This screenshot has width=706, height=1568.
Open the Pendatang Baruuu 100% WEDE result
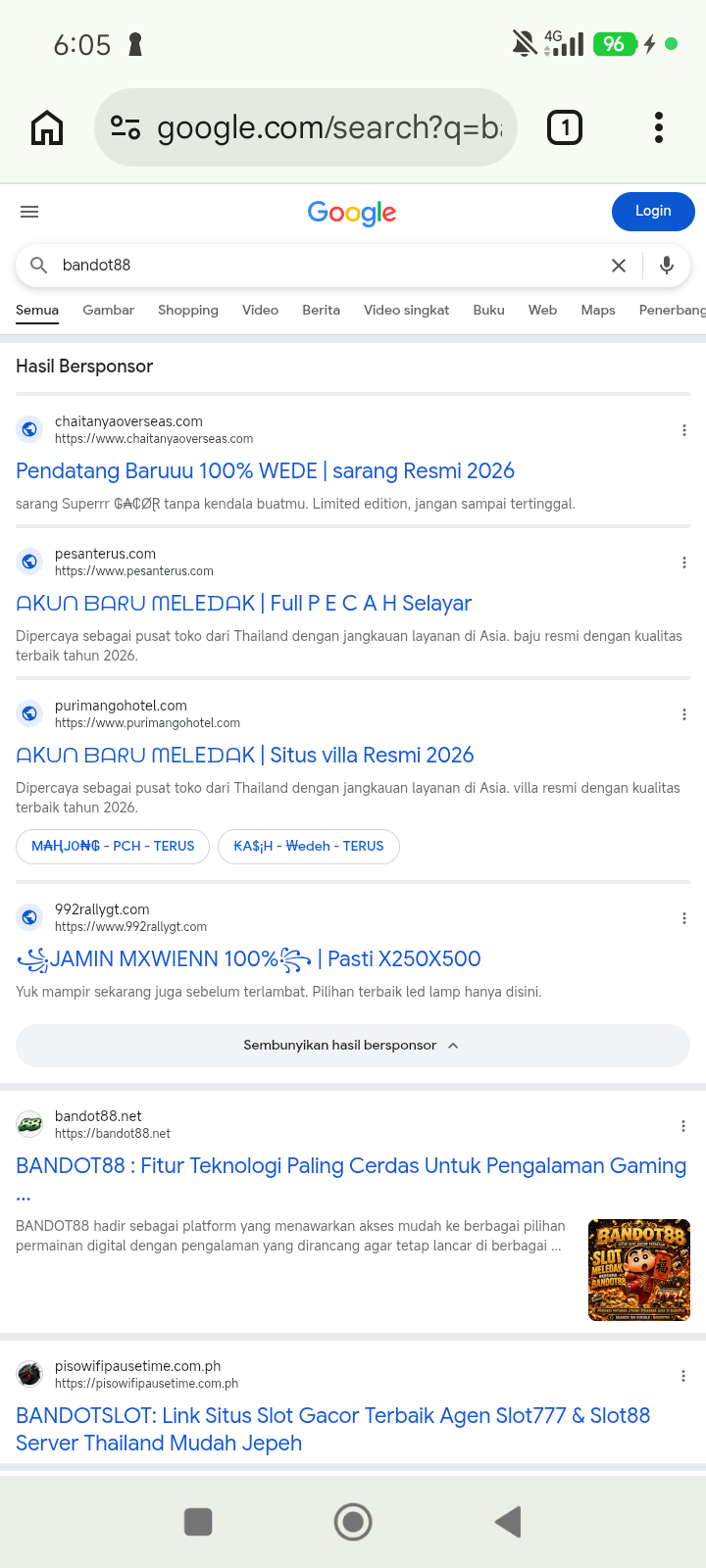[x=266, y=471]
